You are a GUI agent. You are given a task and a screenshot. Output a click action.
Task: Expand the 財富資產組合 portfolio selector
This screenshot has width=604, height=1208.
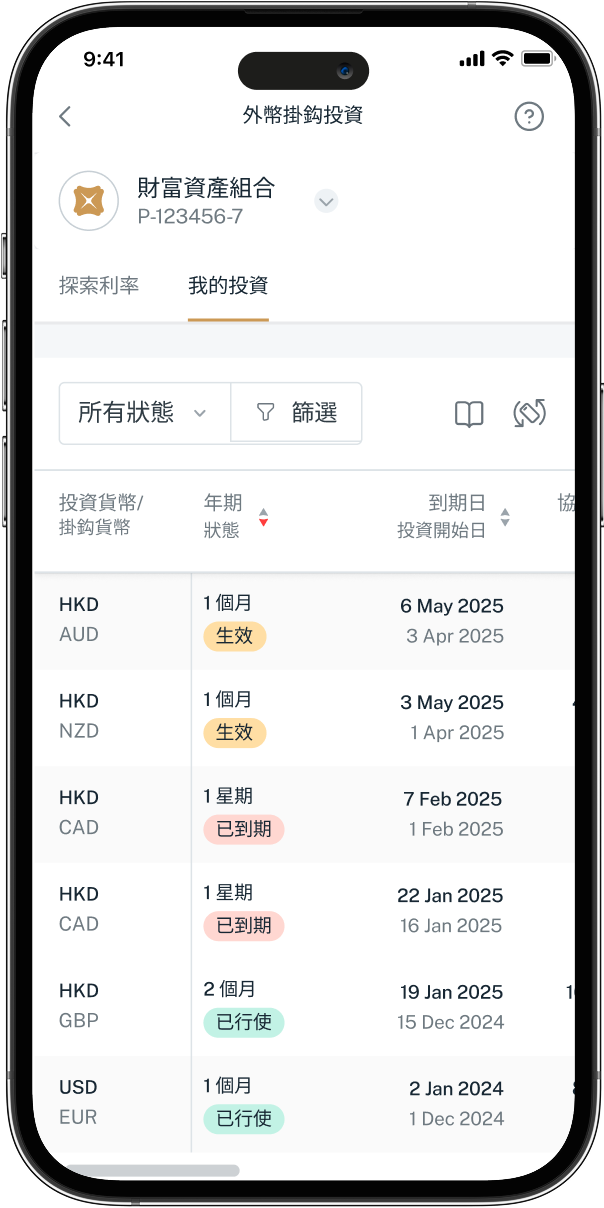(326, 201)
